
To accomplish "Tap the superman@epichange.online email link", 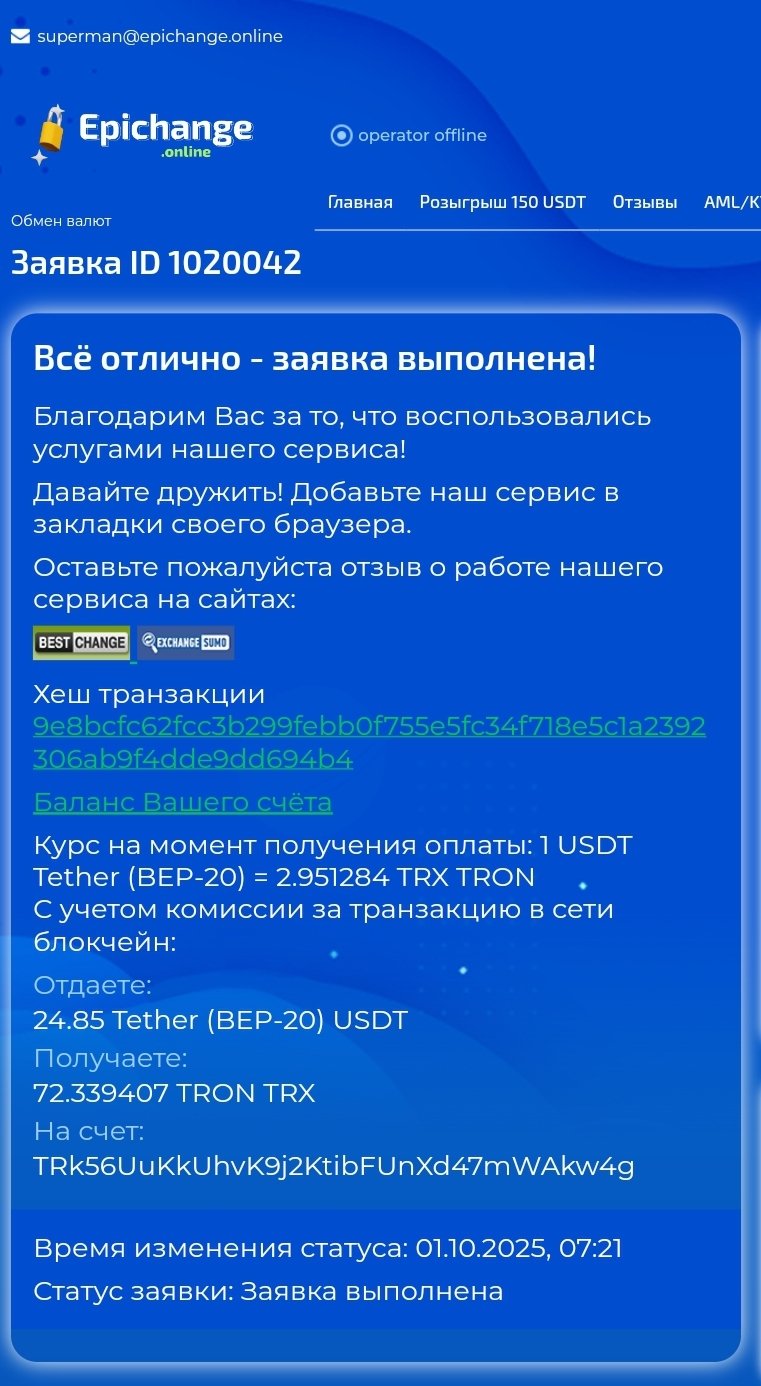I will 159,36.
